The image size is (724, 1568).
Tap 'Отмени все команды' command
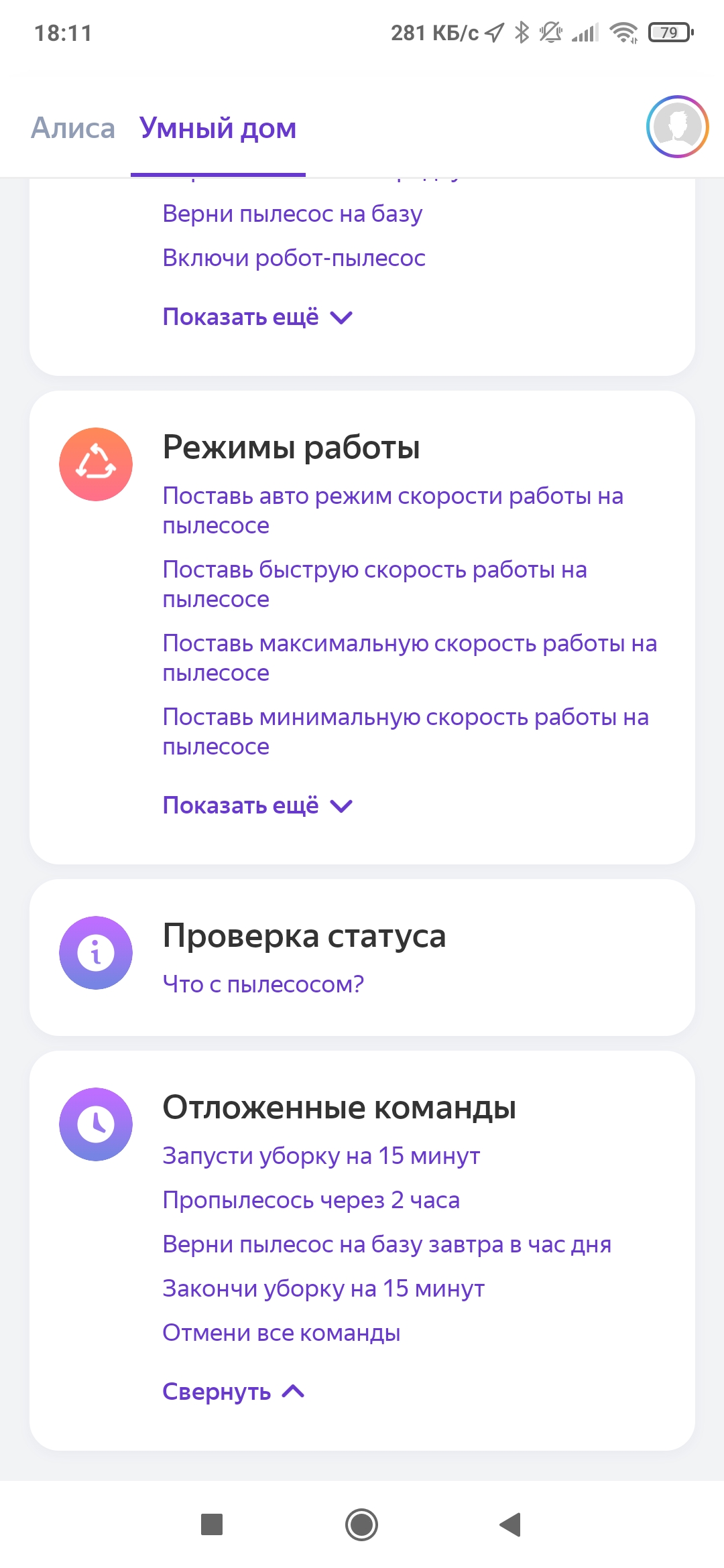(281, 1333)
